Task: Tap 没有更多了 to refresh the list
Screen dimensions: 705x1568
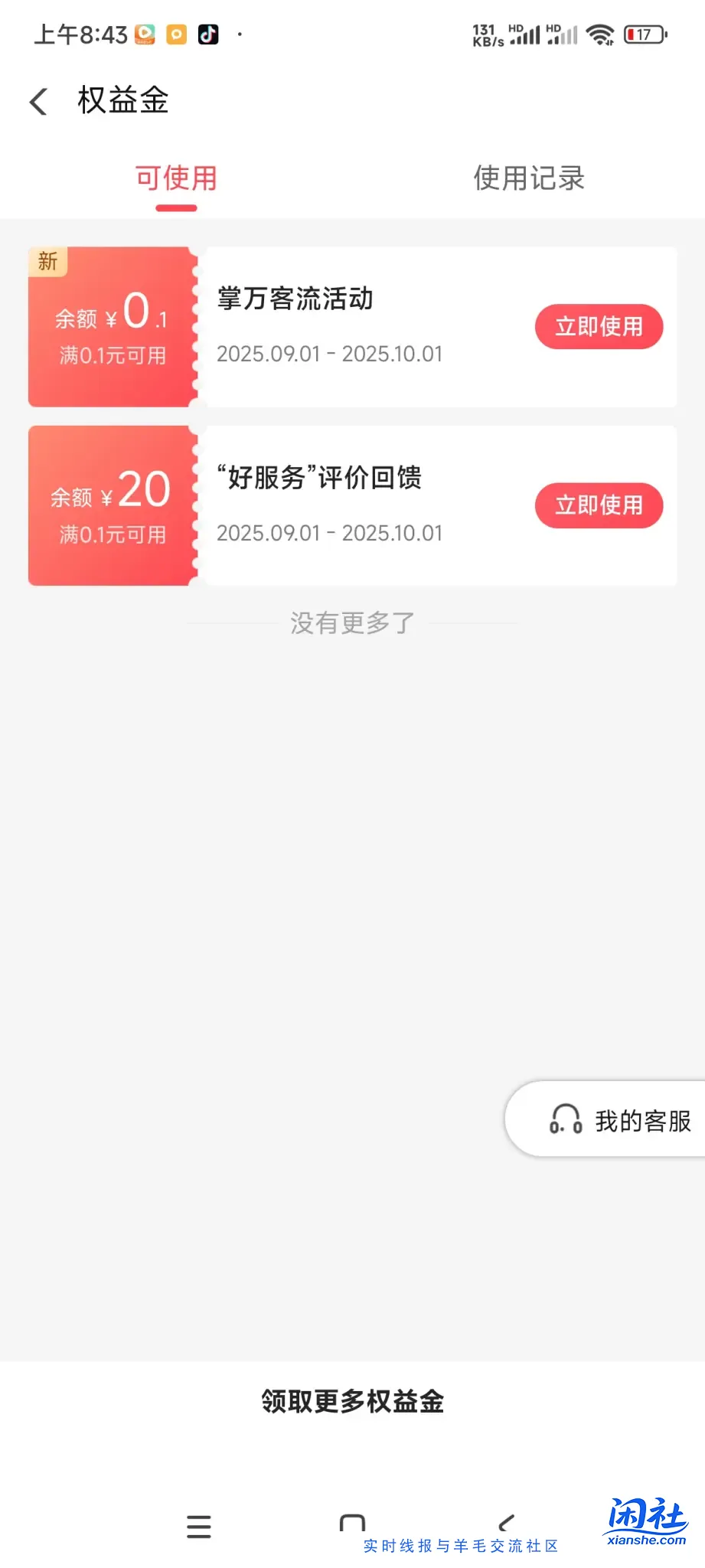Action: tap(352, 622)
